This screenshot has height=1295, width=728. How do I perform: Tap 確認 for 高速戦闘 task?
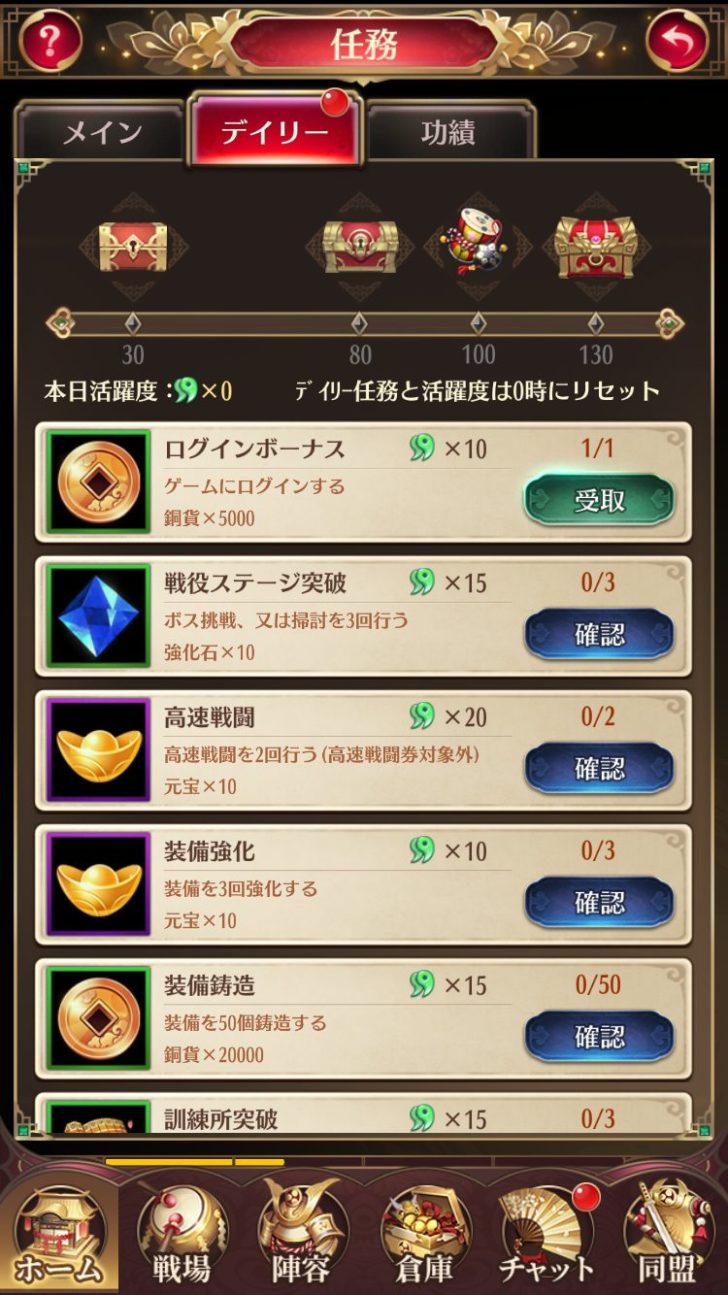[x=598, y=768]
